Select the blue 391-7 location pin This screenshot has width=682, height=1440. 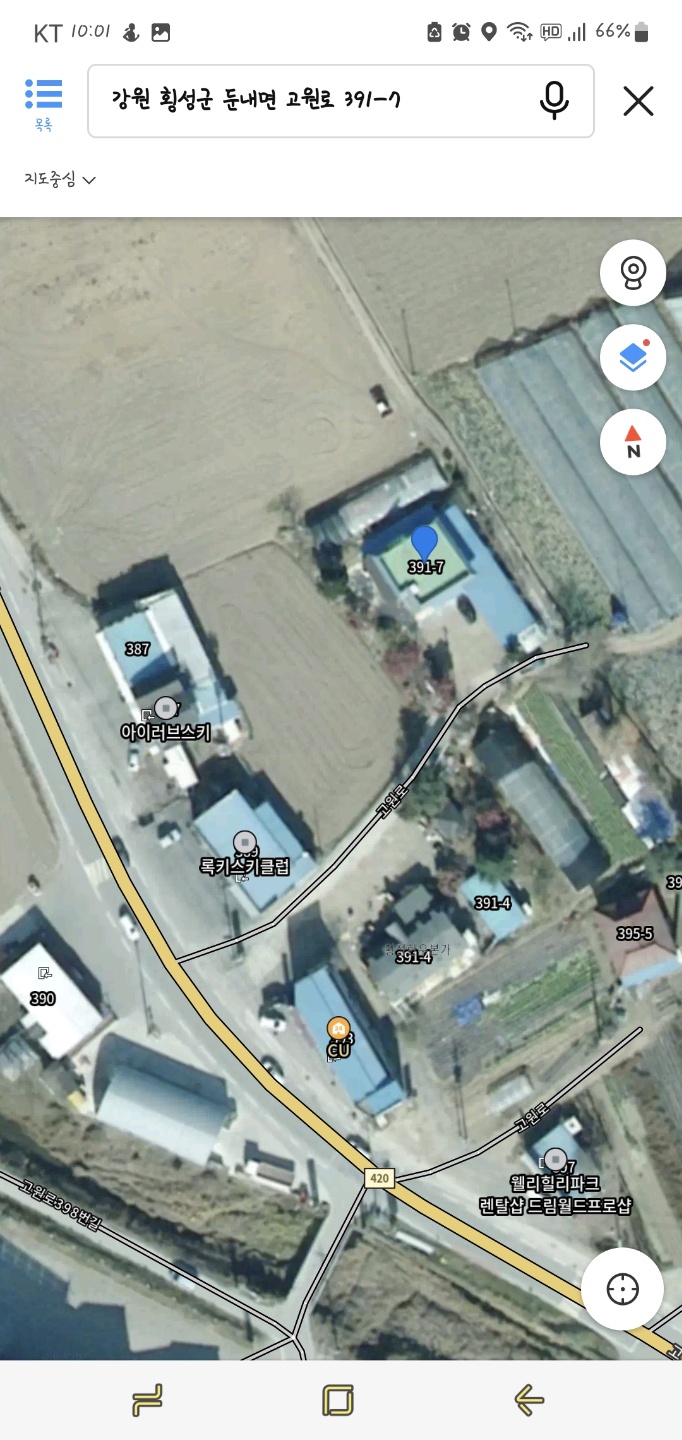tap(425, 544)
